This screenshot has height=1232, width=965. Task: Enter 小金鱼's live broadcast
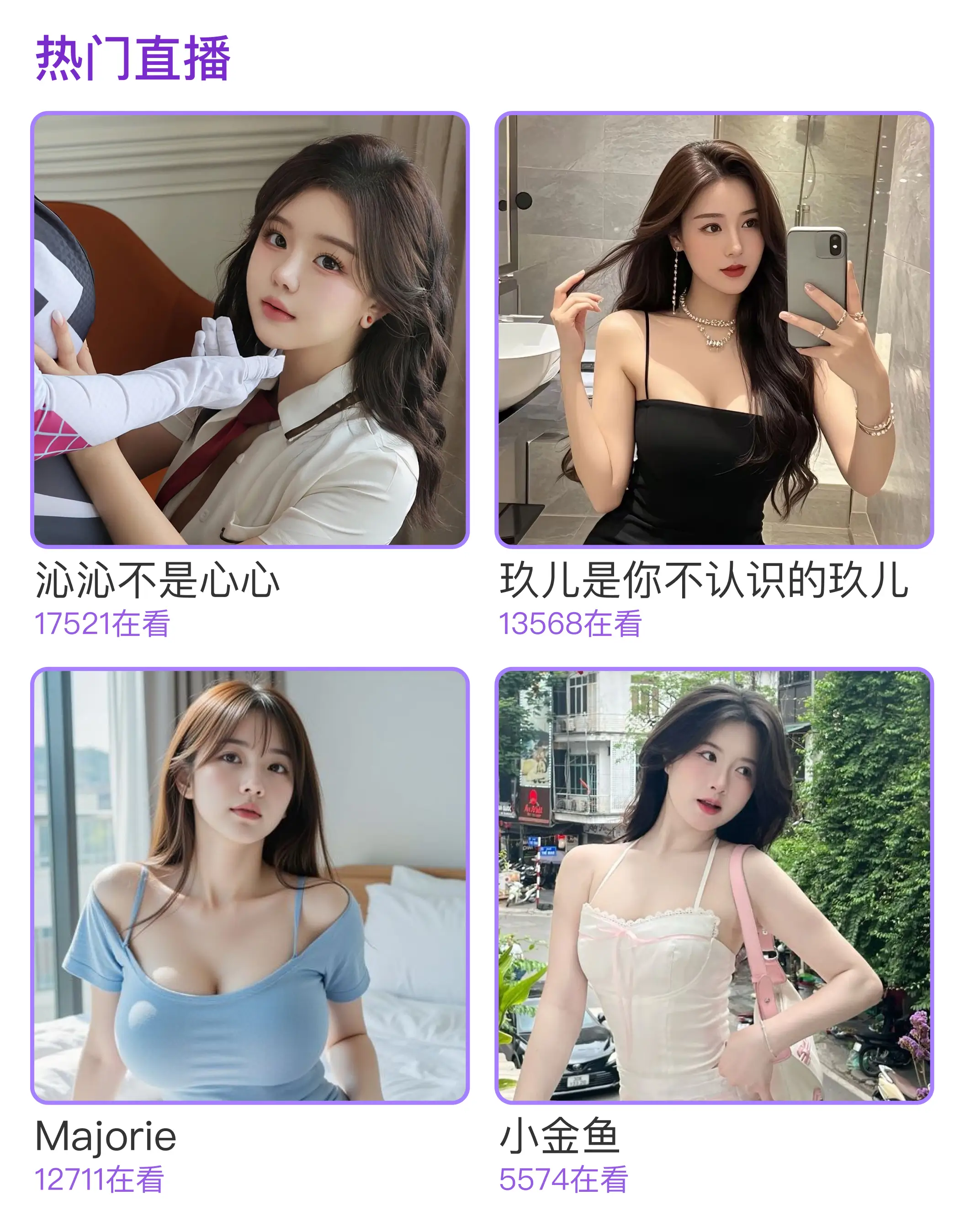[x=714, y=886]
